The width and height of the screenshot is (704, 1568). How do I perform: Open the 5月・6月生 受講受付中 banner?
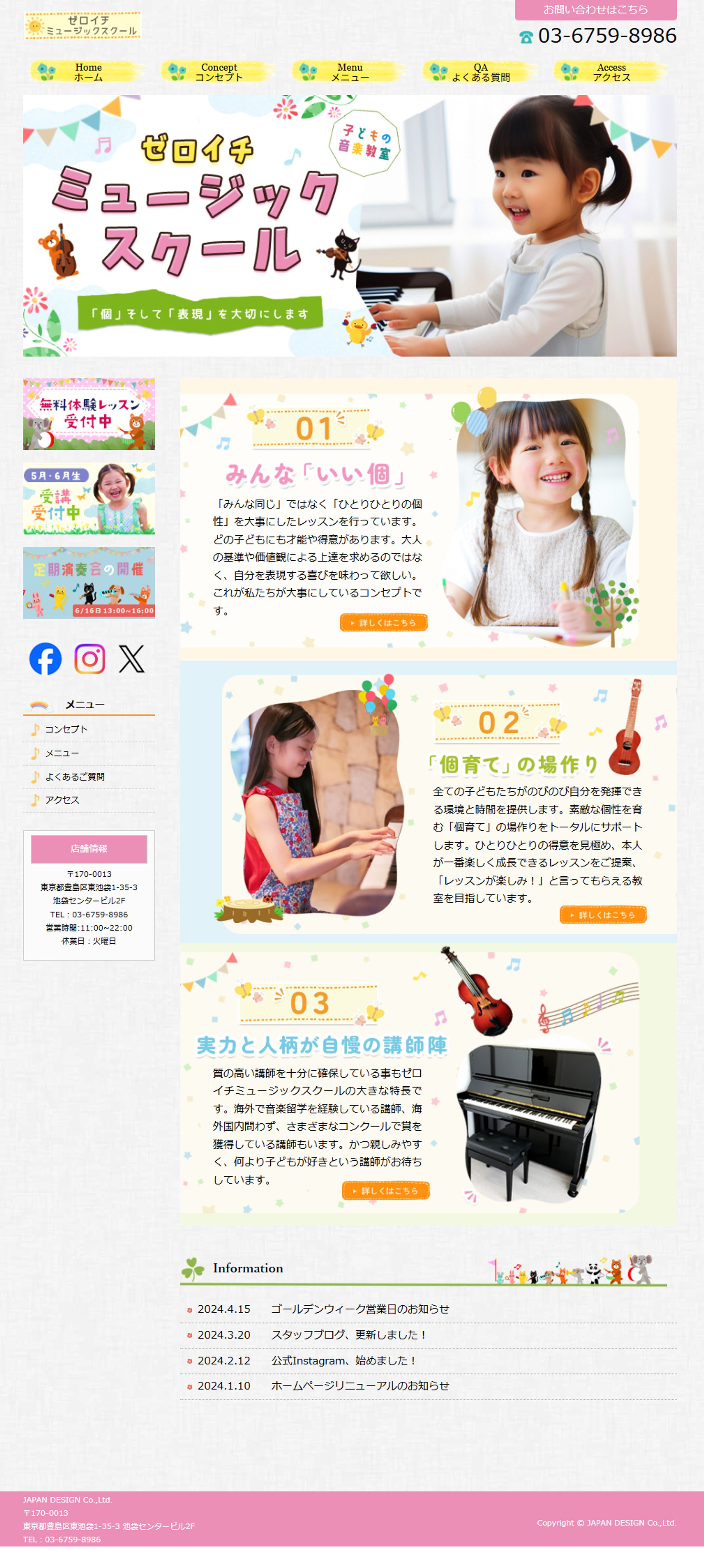89,498
